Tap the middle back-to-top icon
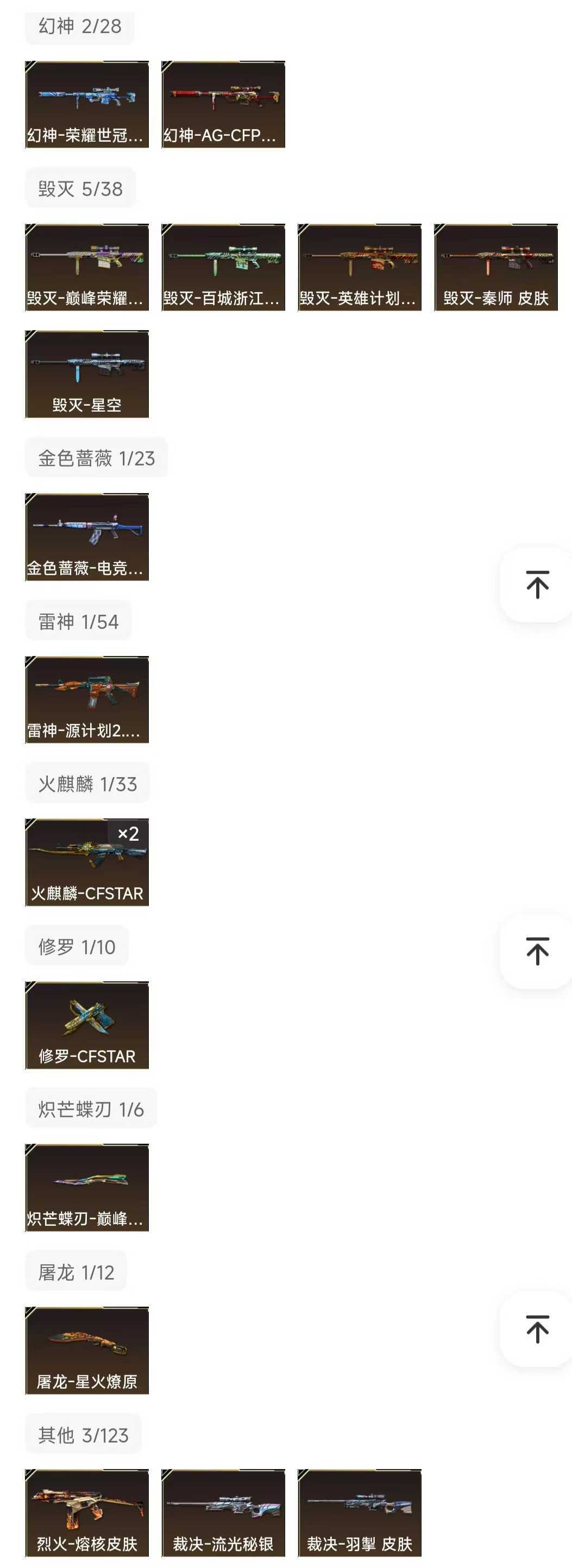 click(x=538, y=952)
